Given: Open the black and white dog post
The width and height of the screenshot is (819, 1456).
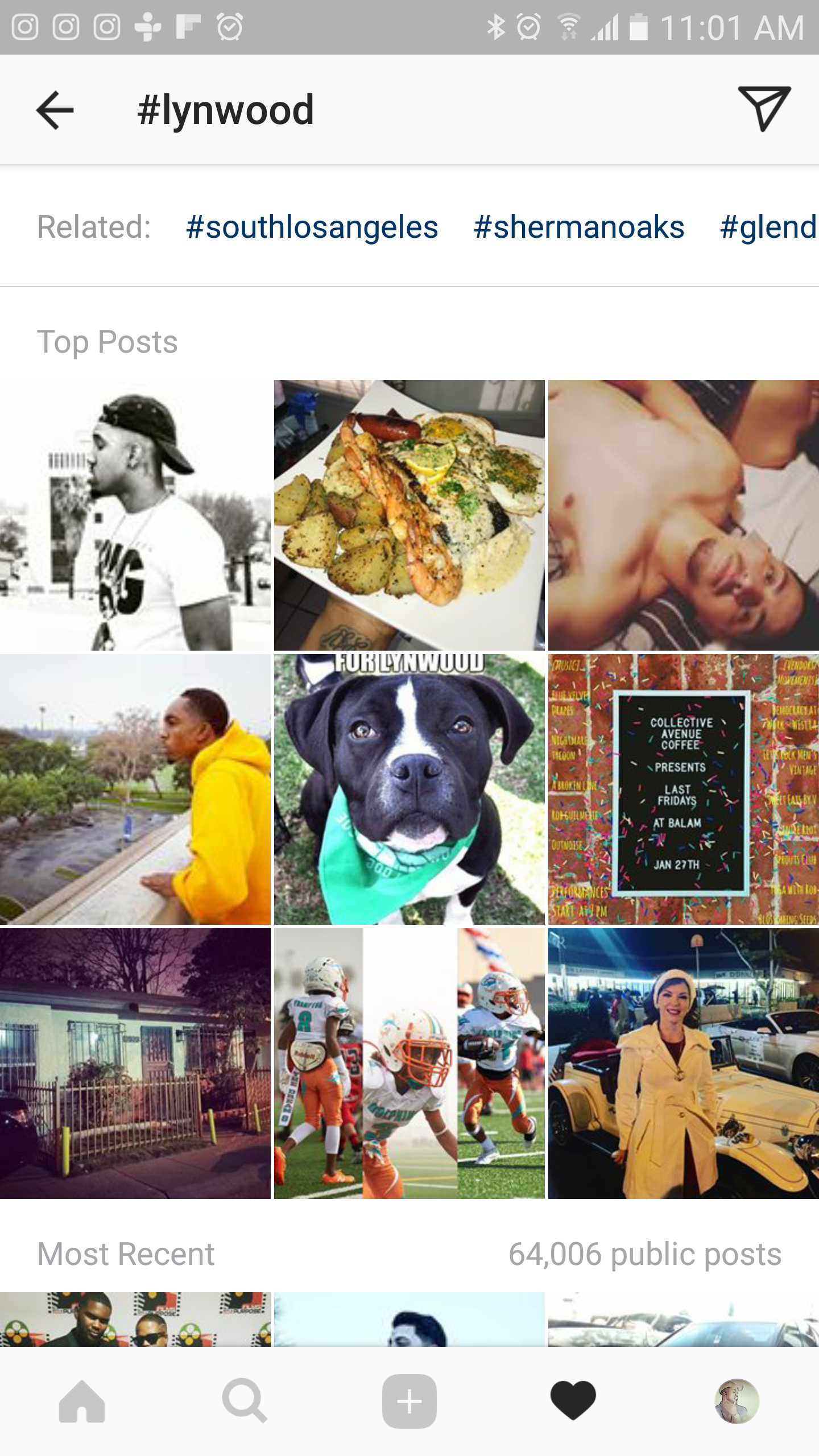Looking at the screenshot, I should (x=409, y=789).
